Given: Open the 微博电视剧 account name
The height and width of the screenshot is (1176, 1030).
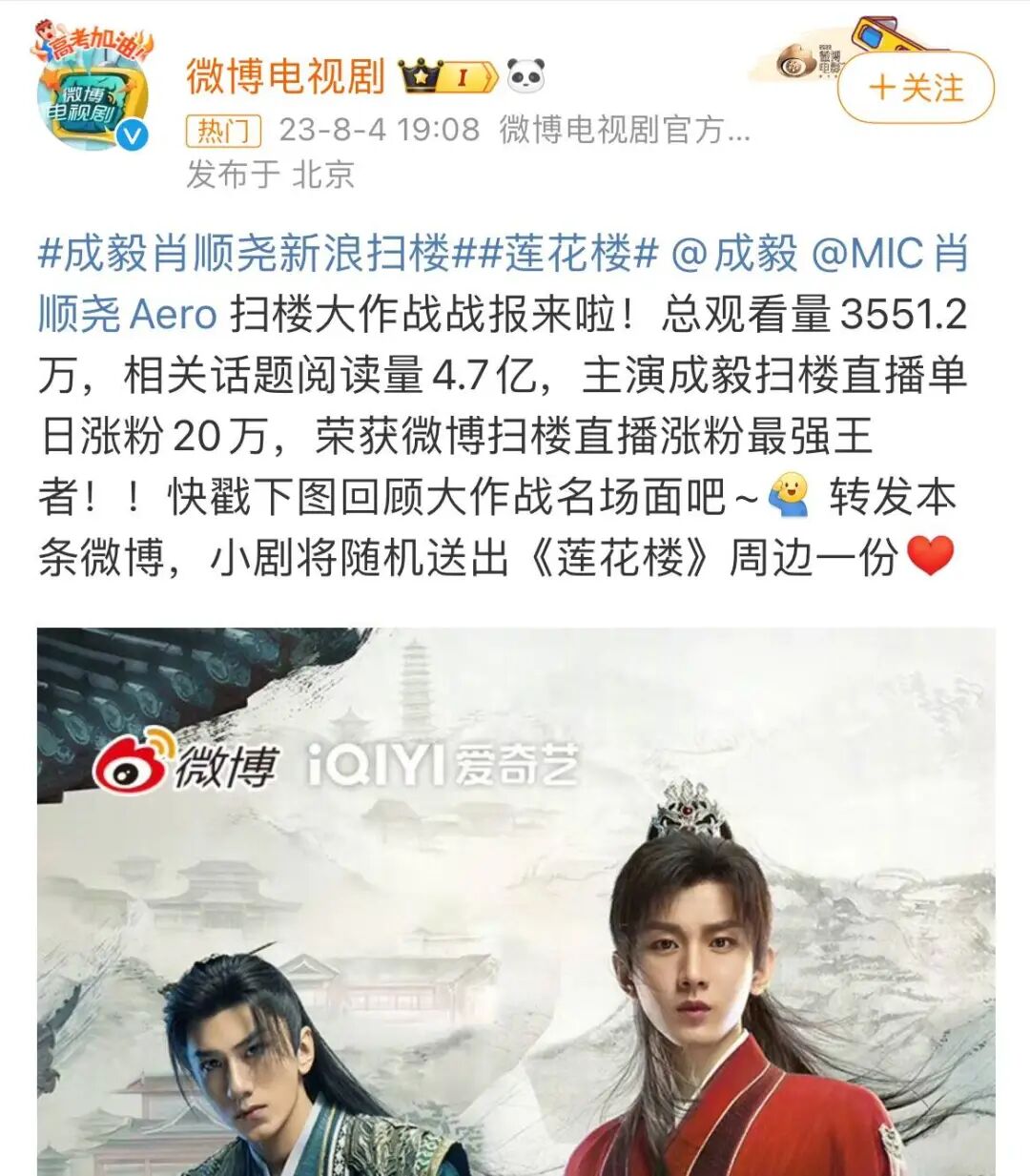Looking at the screenshot, I should [x=285, y=76].
